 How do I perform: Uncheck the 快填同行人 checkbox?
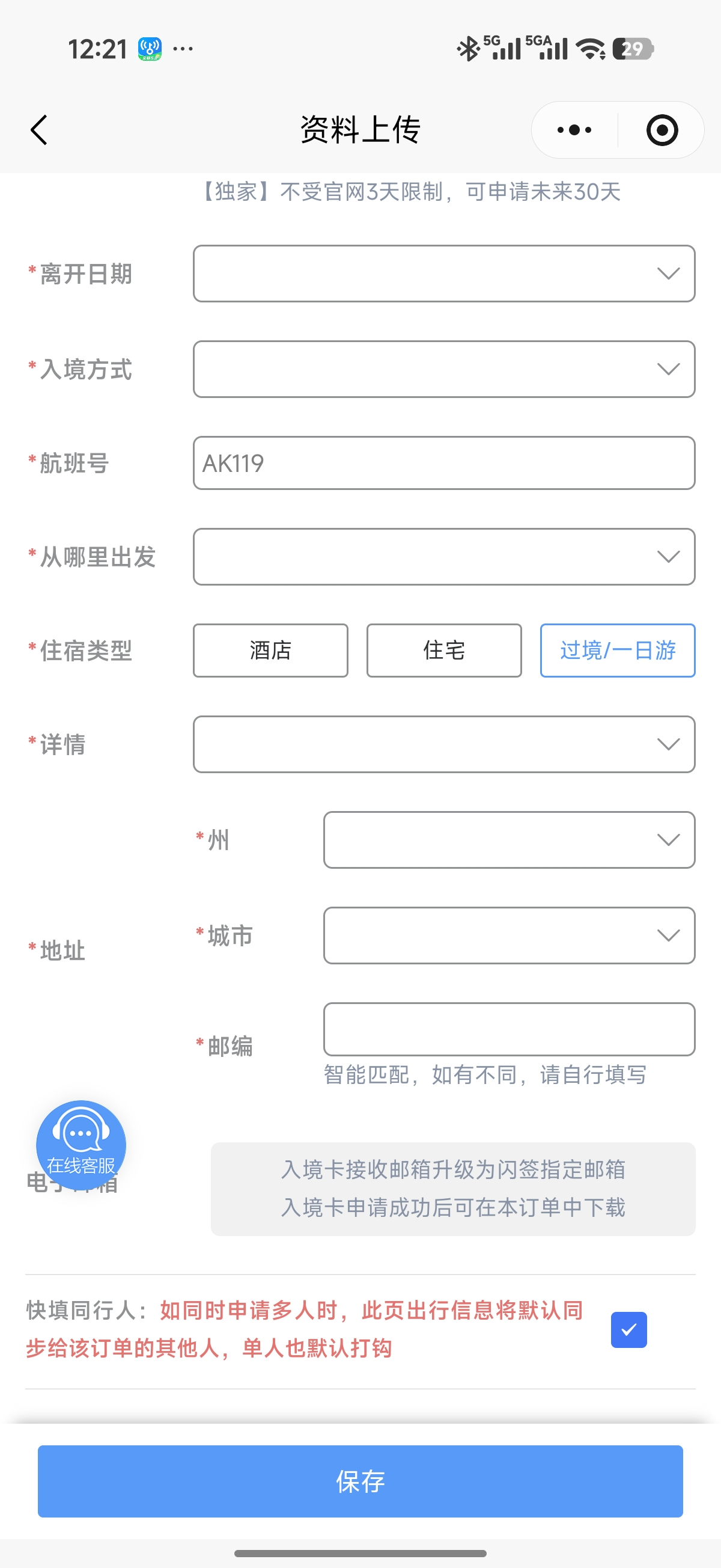(x=628, y=1330)
